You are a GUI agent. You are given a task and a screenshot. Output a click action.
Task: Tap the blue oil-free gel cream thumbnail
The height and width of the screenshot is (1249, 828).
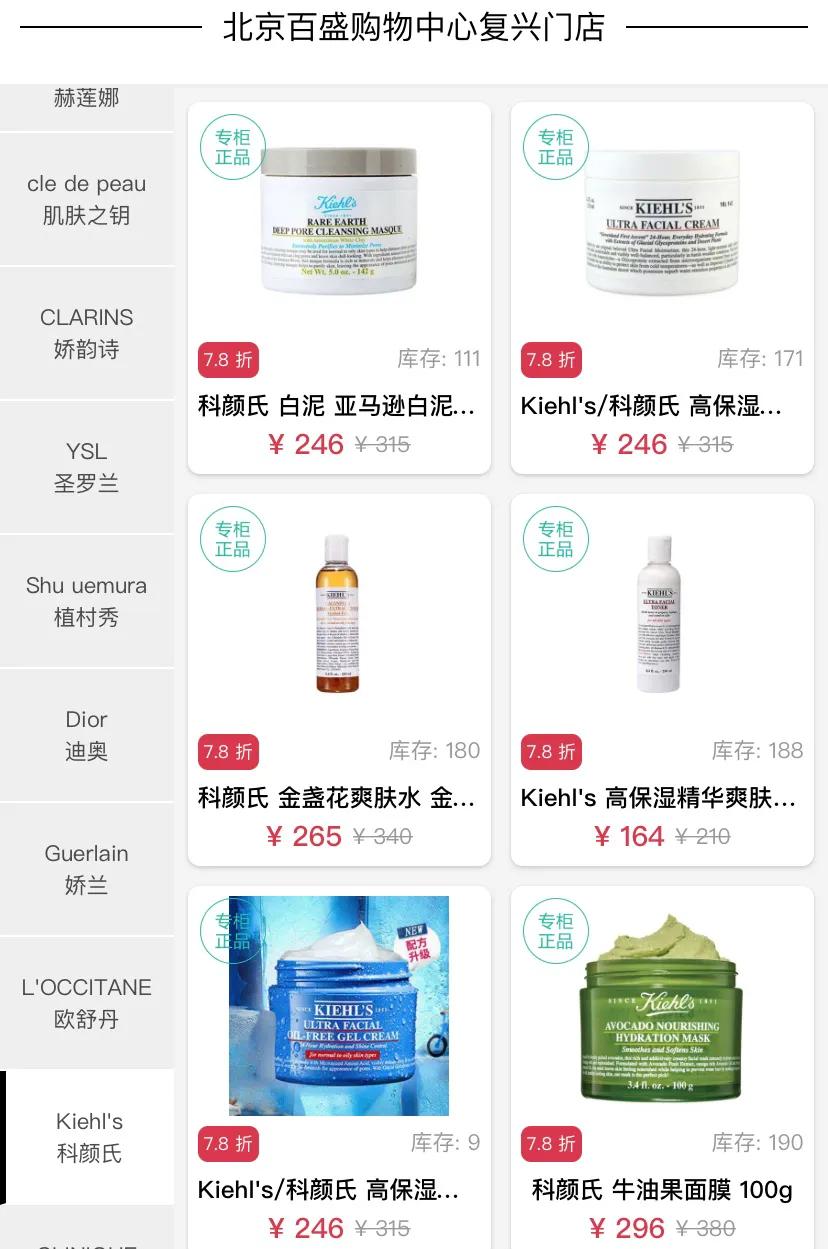pyautogui.click(x=339, y=1005)
